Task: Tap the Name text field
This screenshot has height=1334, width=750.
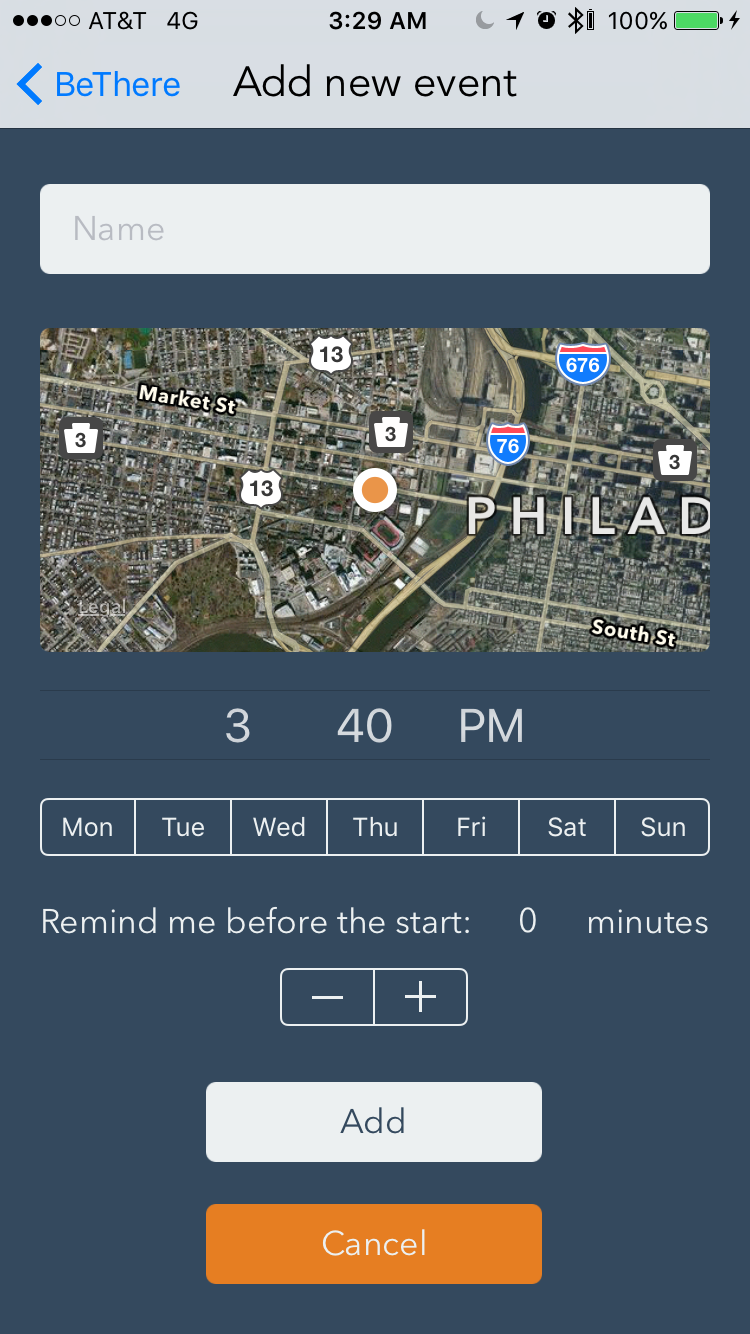Action: tap(375, 229)
